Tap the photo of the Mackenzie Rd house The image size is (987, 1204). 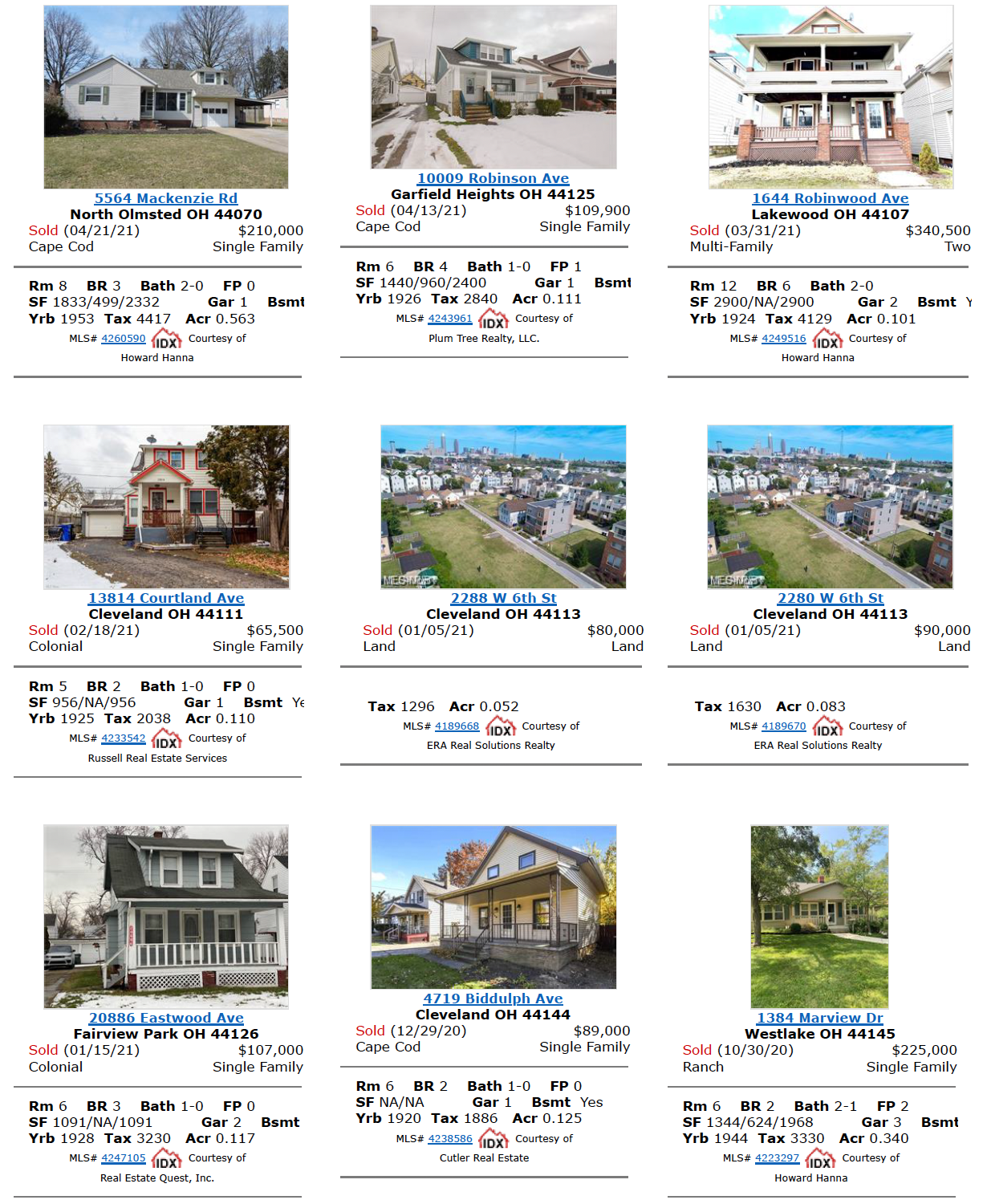[165, 96]
